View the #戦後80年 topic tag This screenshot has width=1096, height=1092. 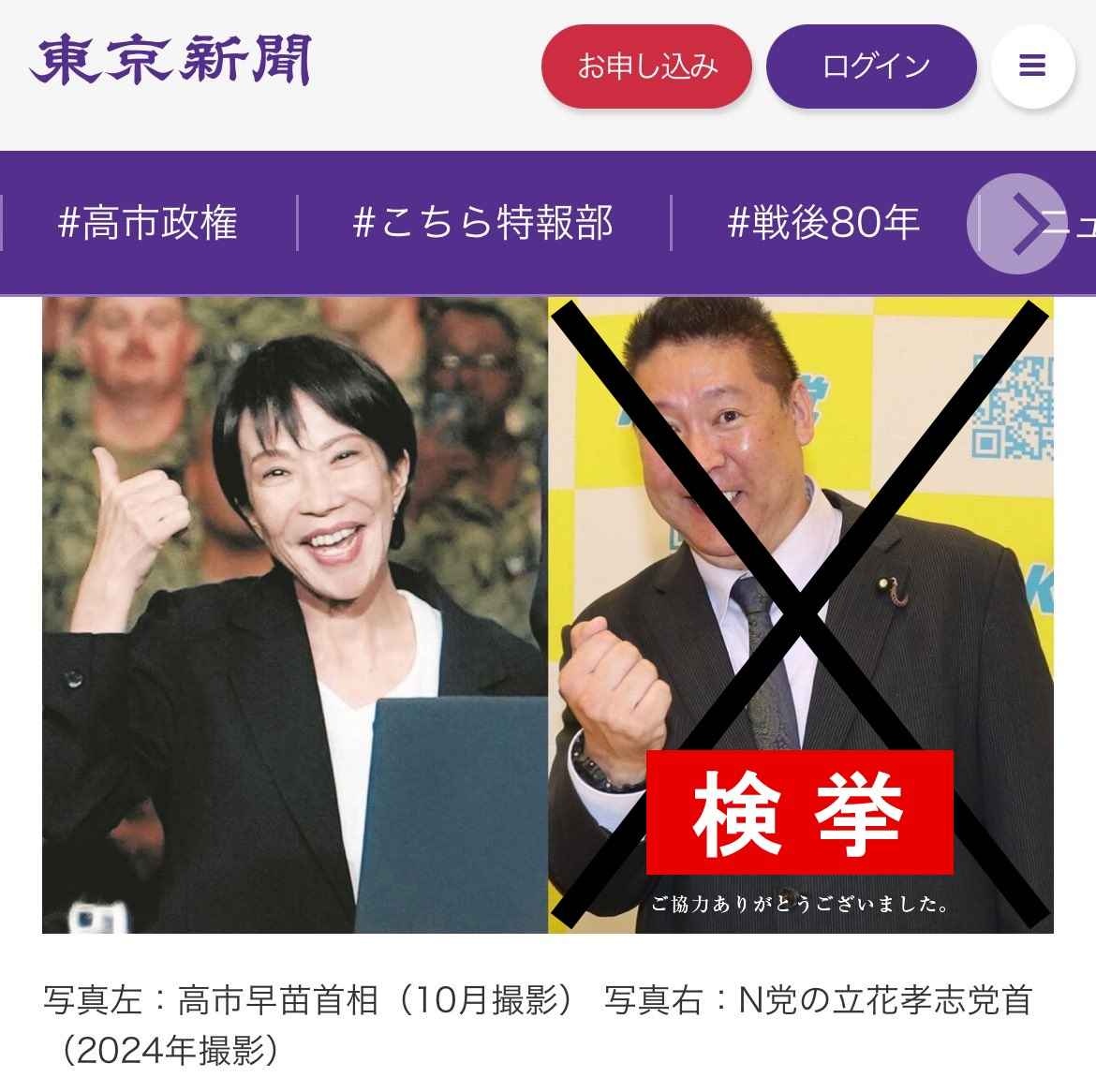pyautogui.click(x=823, y=224)
